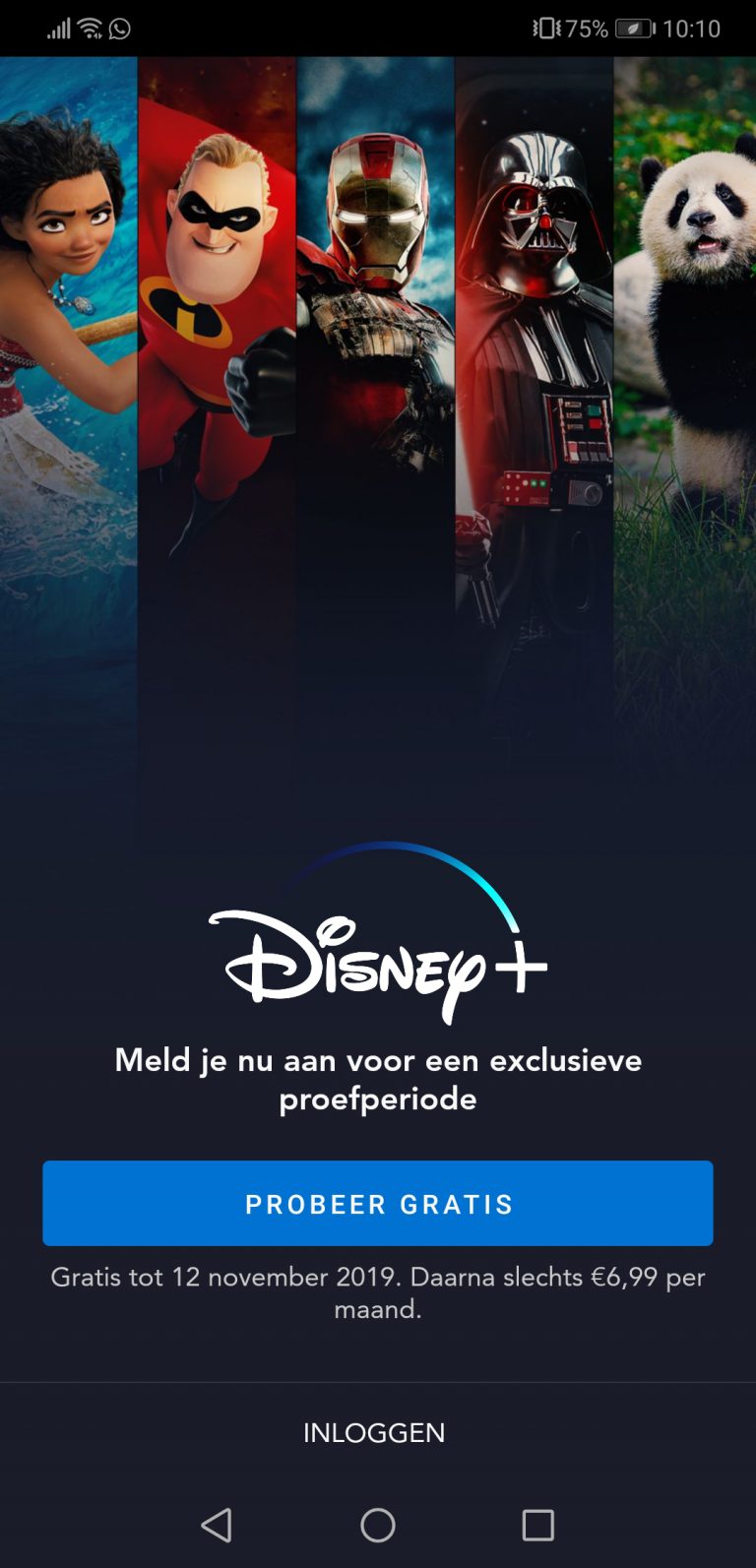The height and width of the screenshot is (1568, 756).
Task: Tap the vibration mode icon
Action: click(x=548, y=29)
